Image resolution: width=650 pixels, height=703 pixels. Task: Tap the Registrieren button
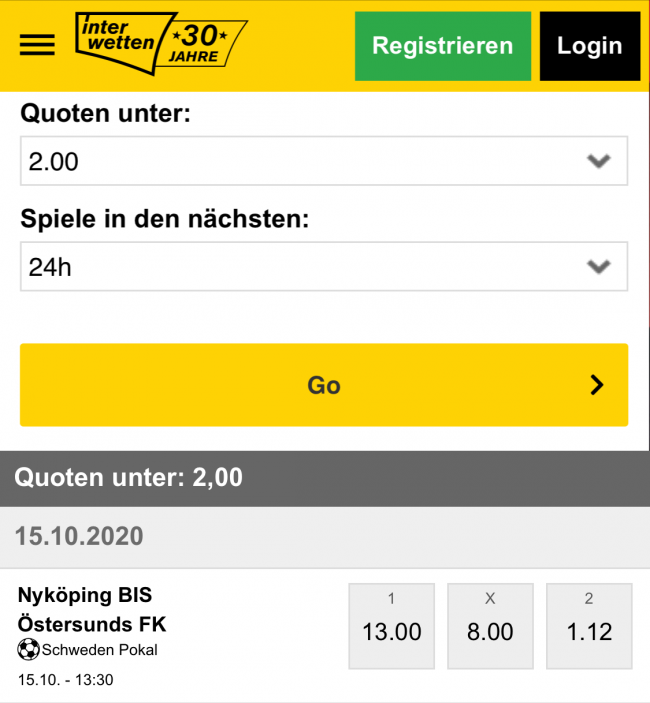pyautogui.click(x=442, y=46)
